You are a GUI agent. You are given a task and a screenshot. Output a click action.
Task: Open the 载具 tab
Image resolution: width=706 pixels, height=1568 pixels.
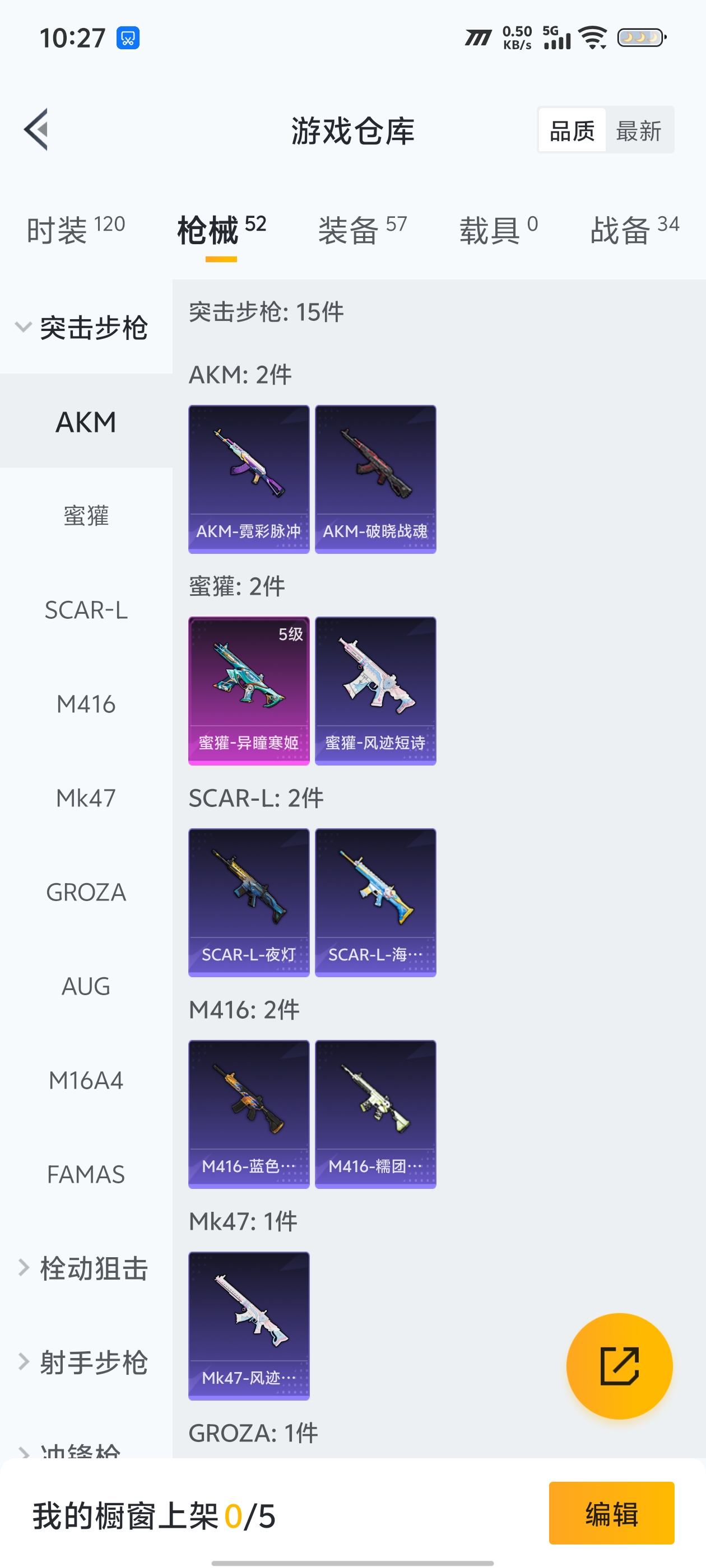pyautogui.click(x=498, y=231)
